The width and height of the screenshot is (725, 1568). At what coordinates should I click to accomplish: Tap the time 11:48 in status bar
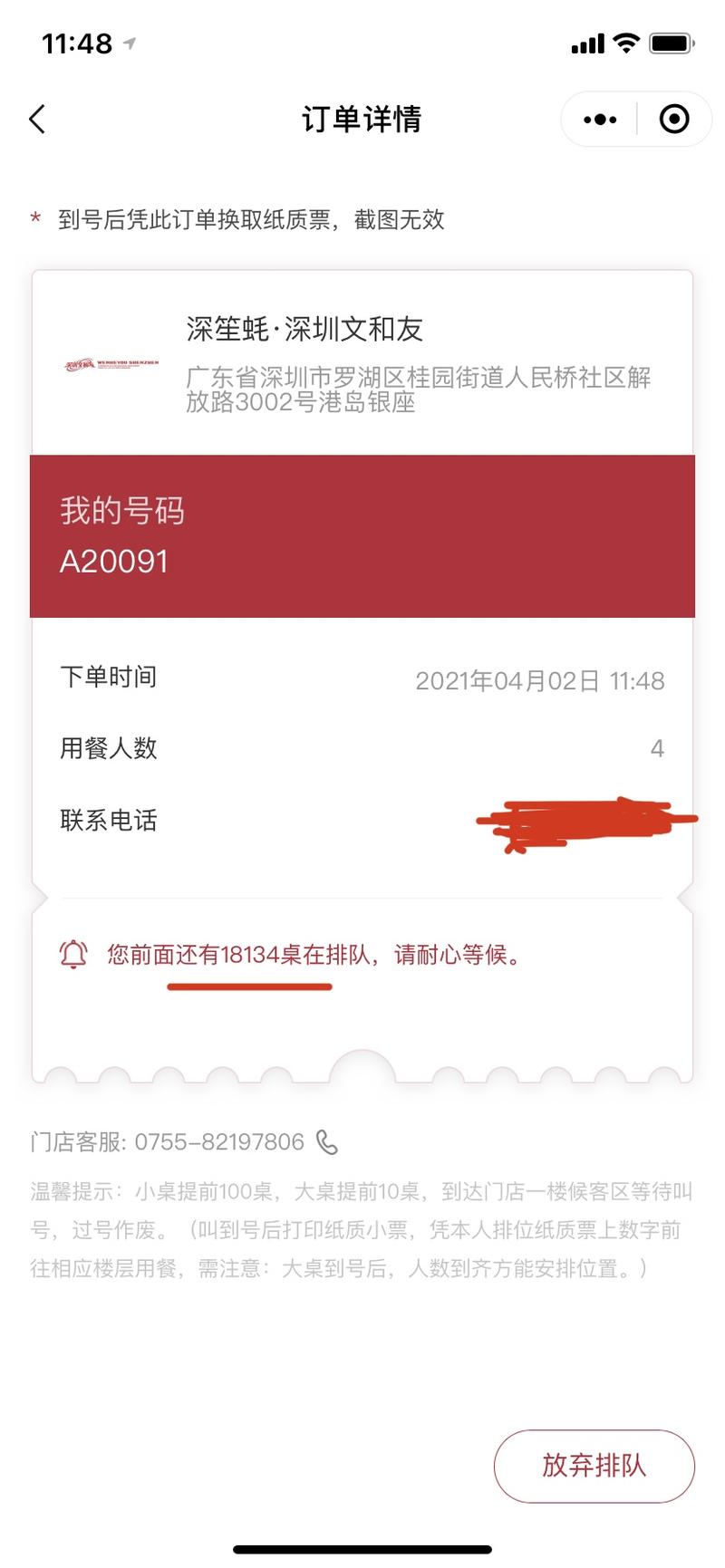pyautogui.click(x=78, y=41)
